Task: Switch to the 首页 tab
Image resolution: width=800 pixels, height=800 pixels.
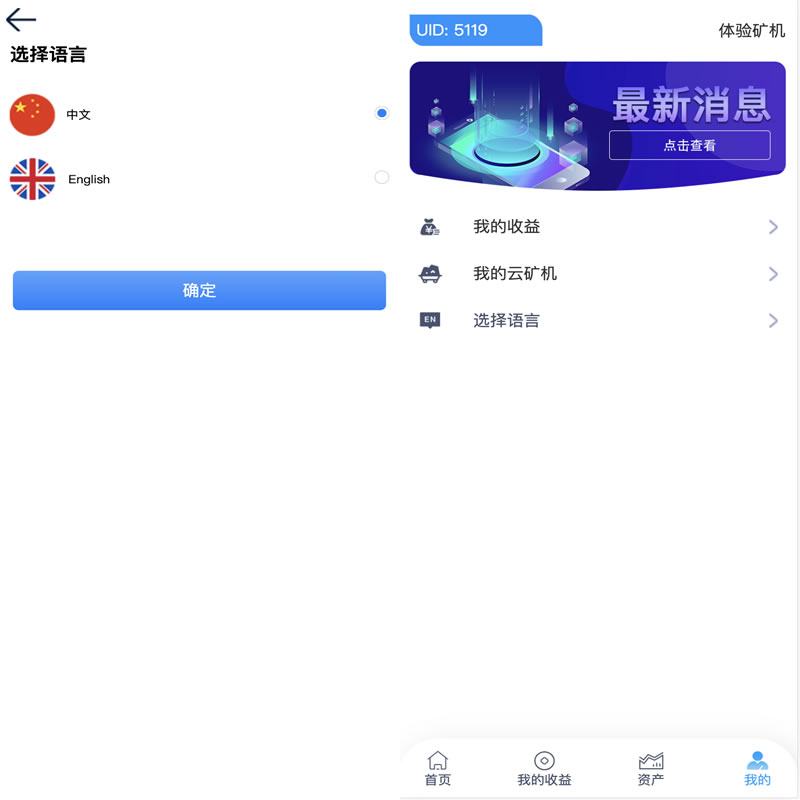Action: point(438,769)
